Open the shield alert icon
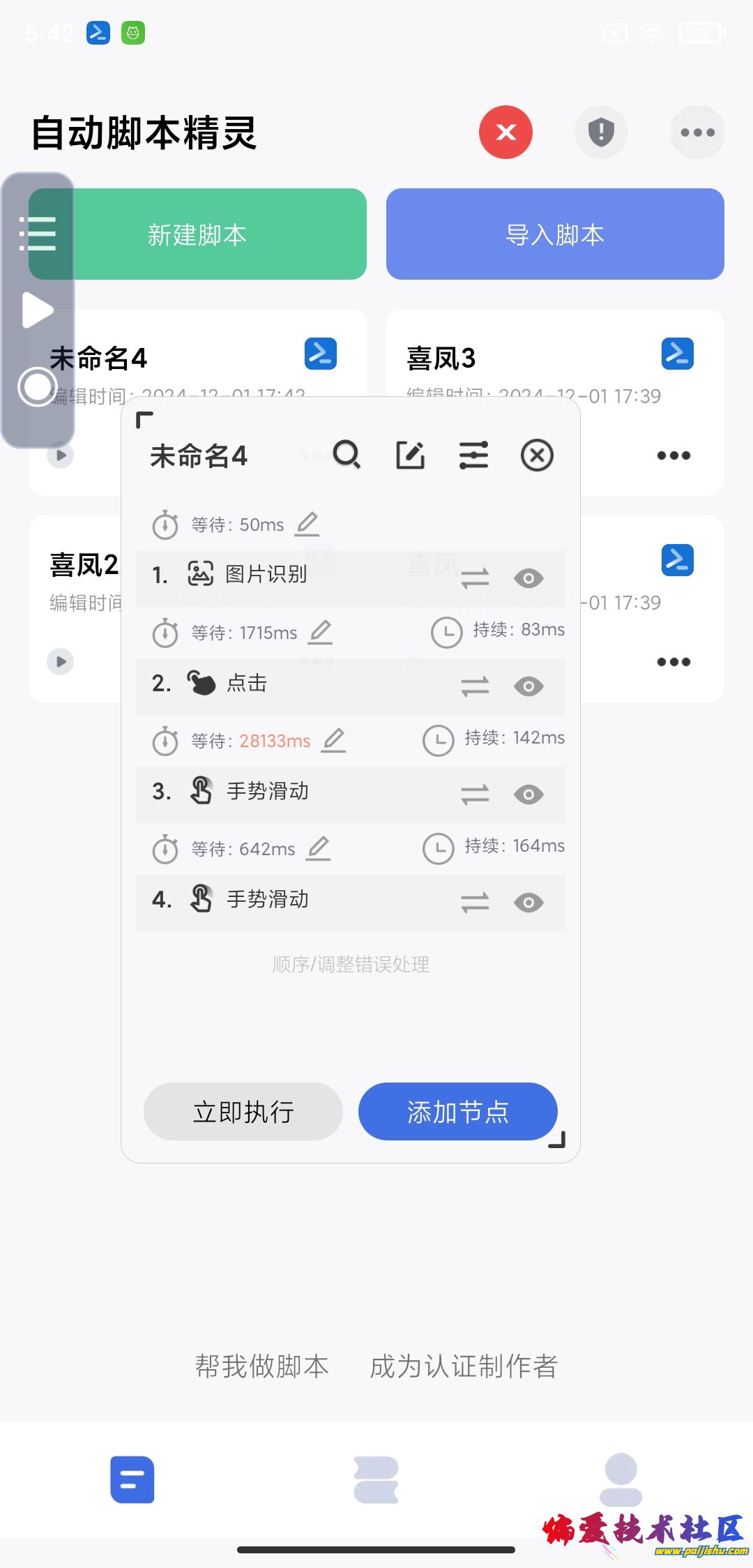This screenshot has height=1568, width=753. pyautogui.click(x=601, y=133)
